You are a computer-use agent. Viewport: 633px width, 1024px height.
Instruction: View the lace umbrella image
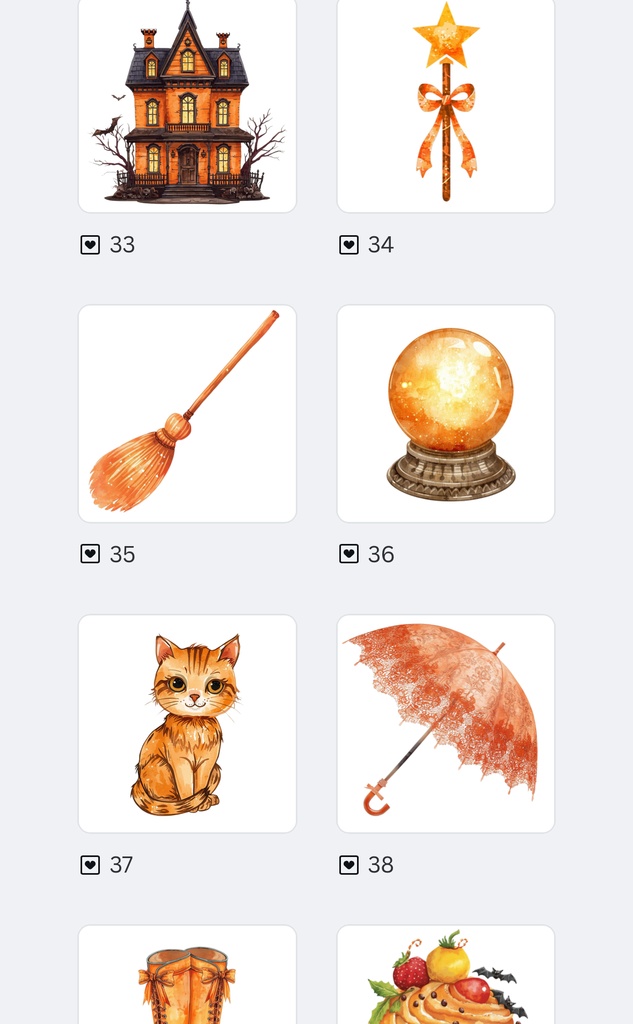[x=446, y=723]
